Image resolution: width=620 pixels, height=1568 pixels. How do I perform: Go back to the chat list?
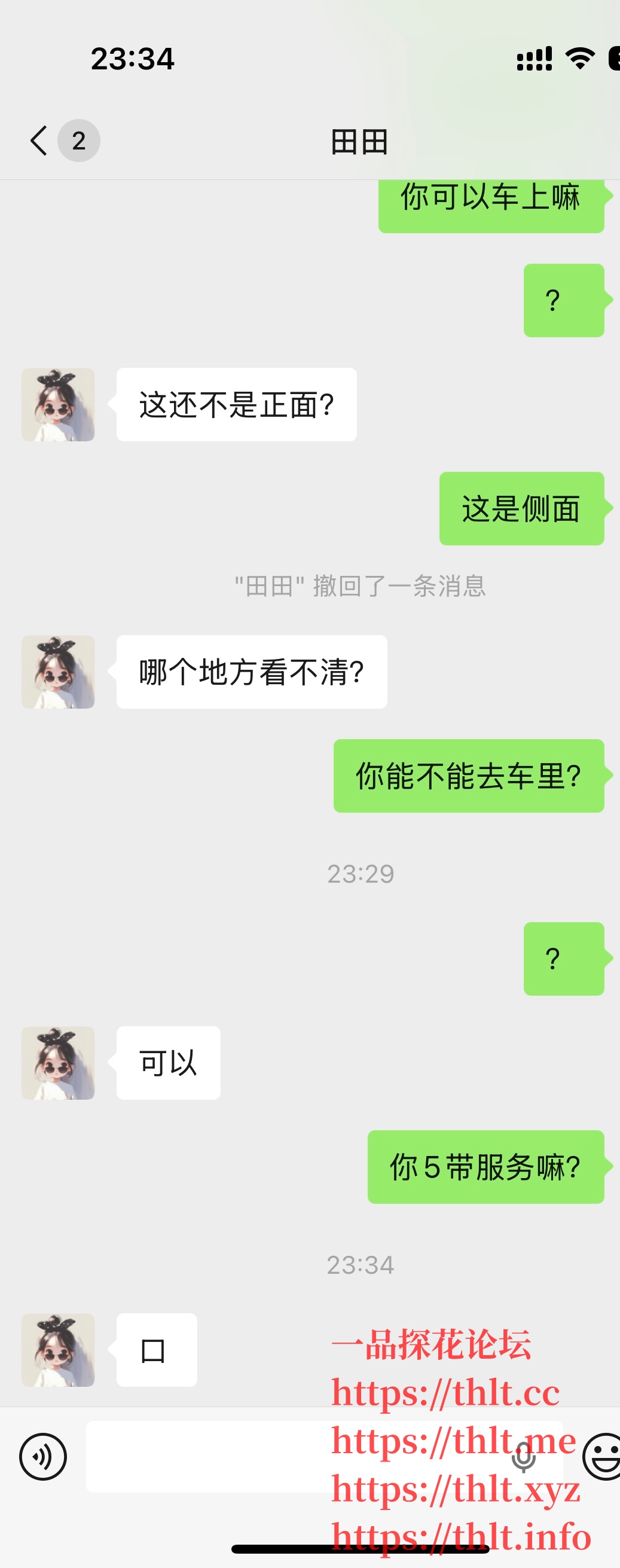[39, 141]
